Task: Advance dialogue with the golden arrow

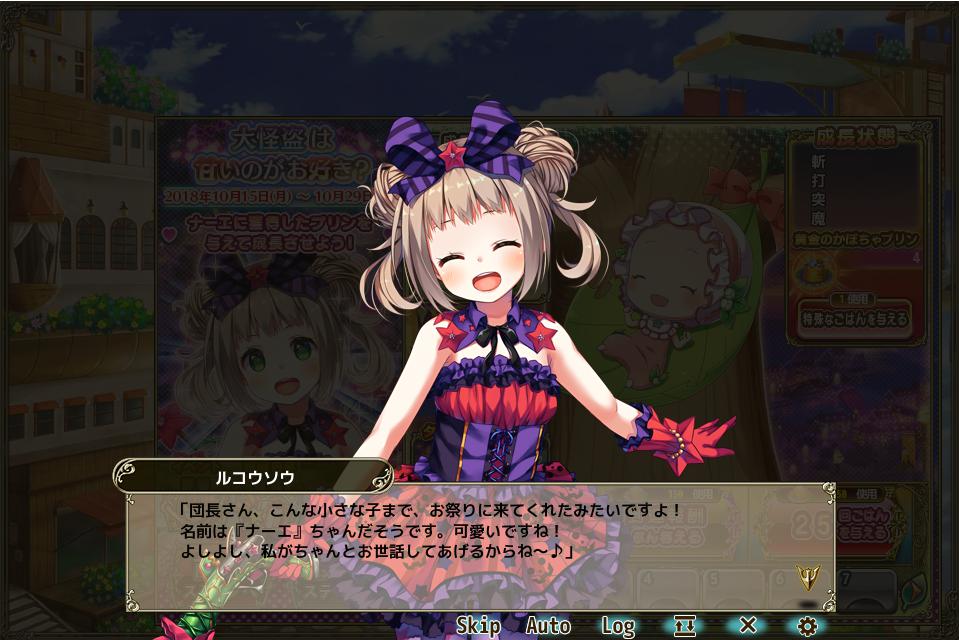Action: point(808,577)
